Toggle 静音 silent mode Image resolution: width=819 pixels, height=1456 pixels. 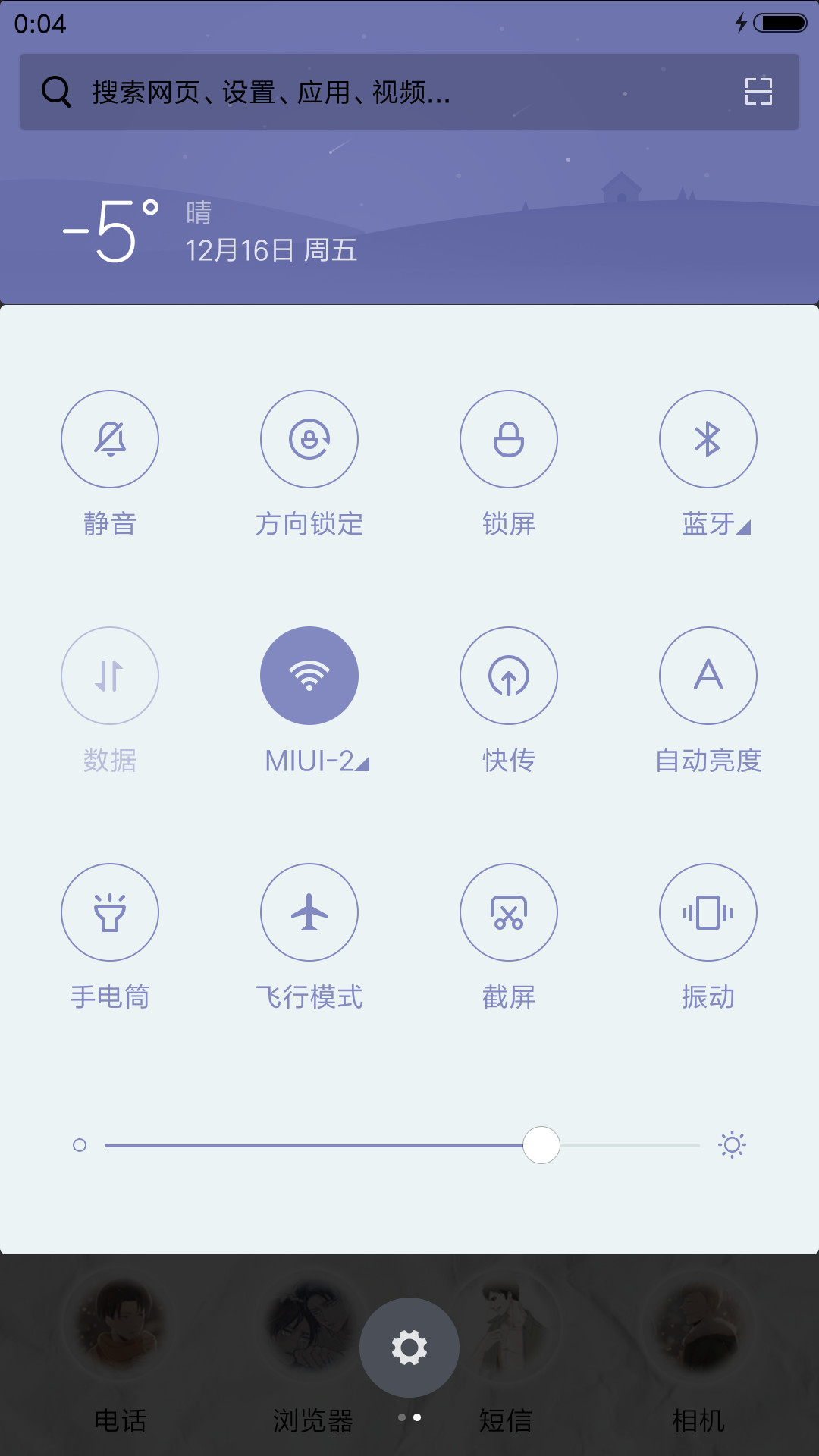click(110, 439)
